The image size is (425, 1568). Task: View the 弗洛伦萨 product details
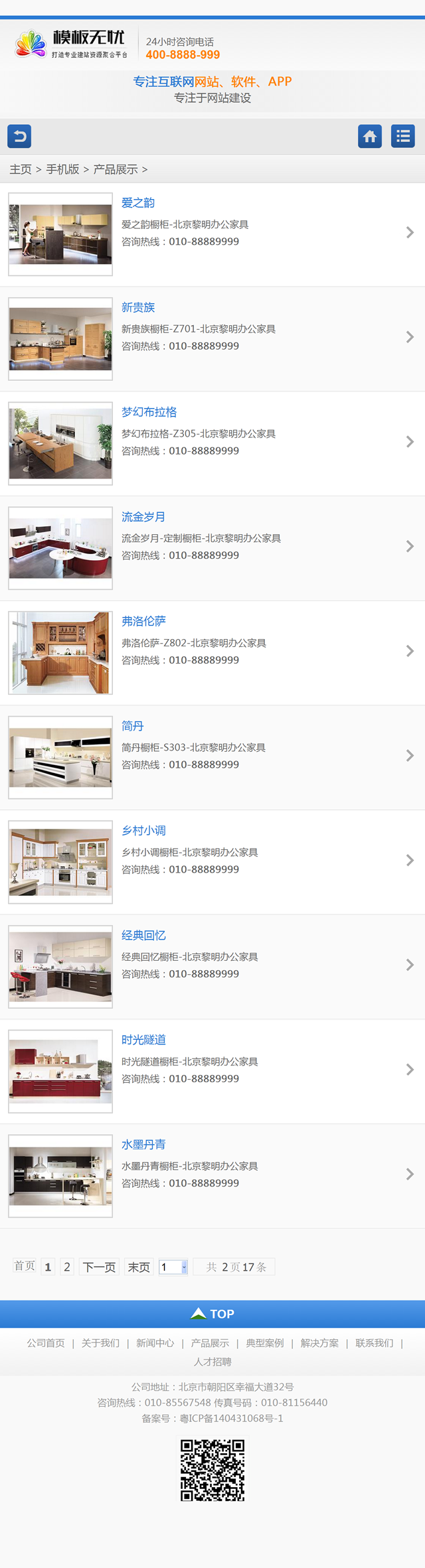[x=212, y=652]
